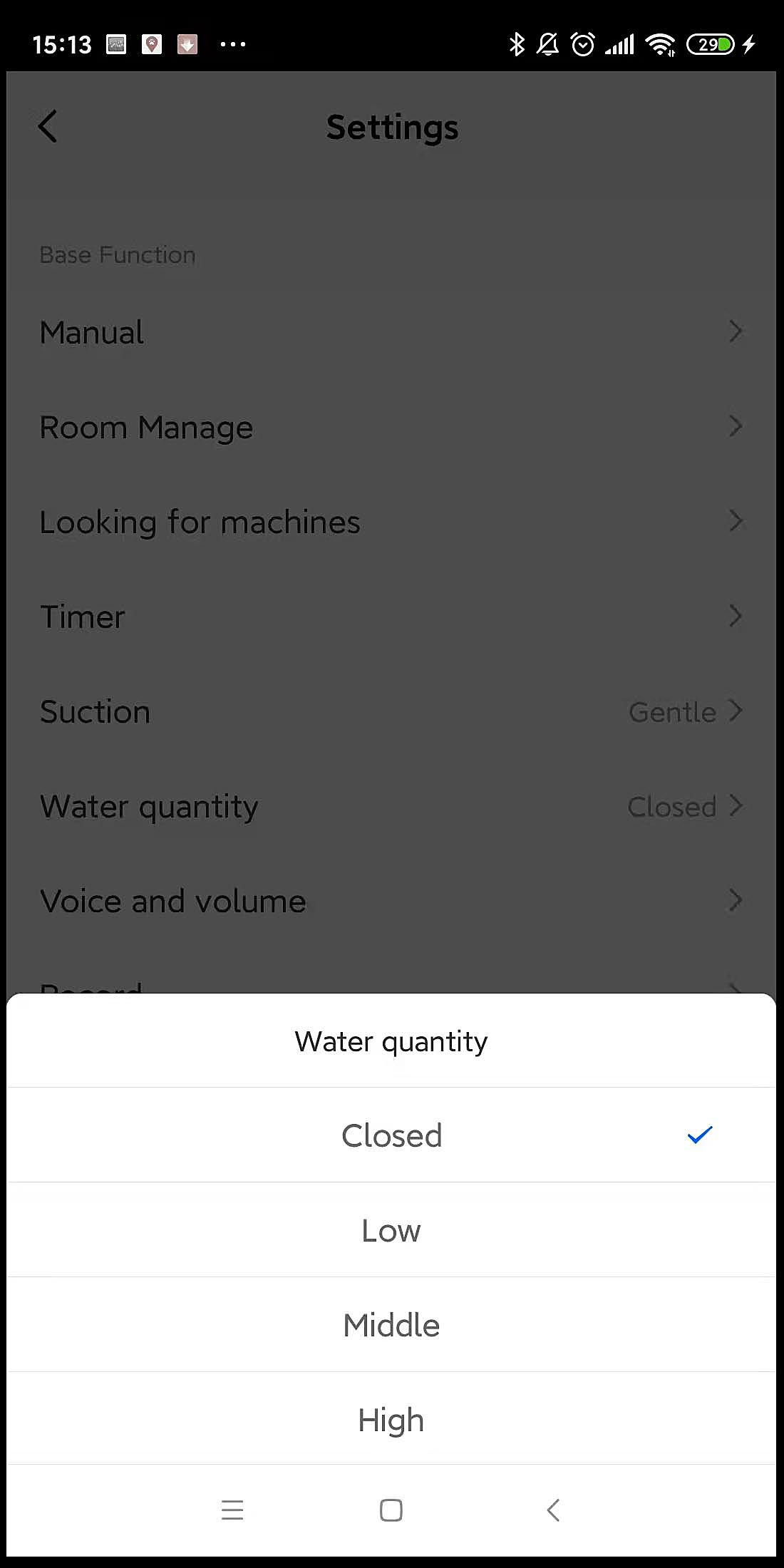Open the recent apps menu

232,1510
